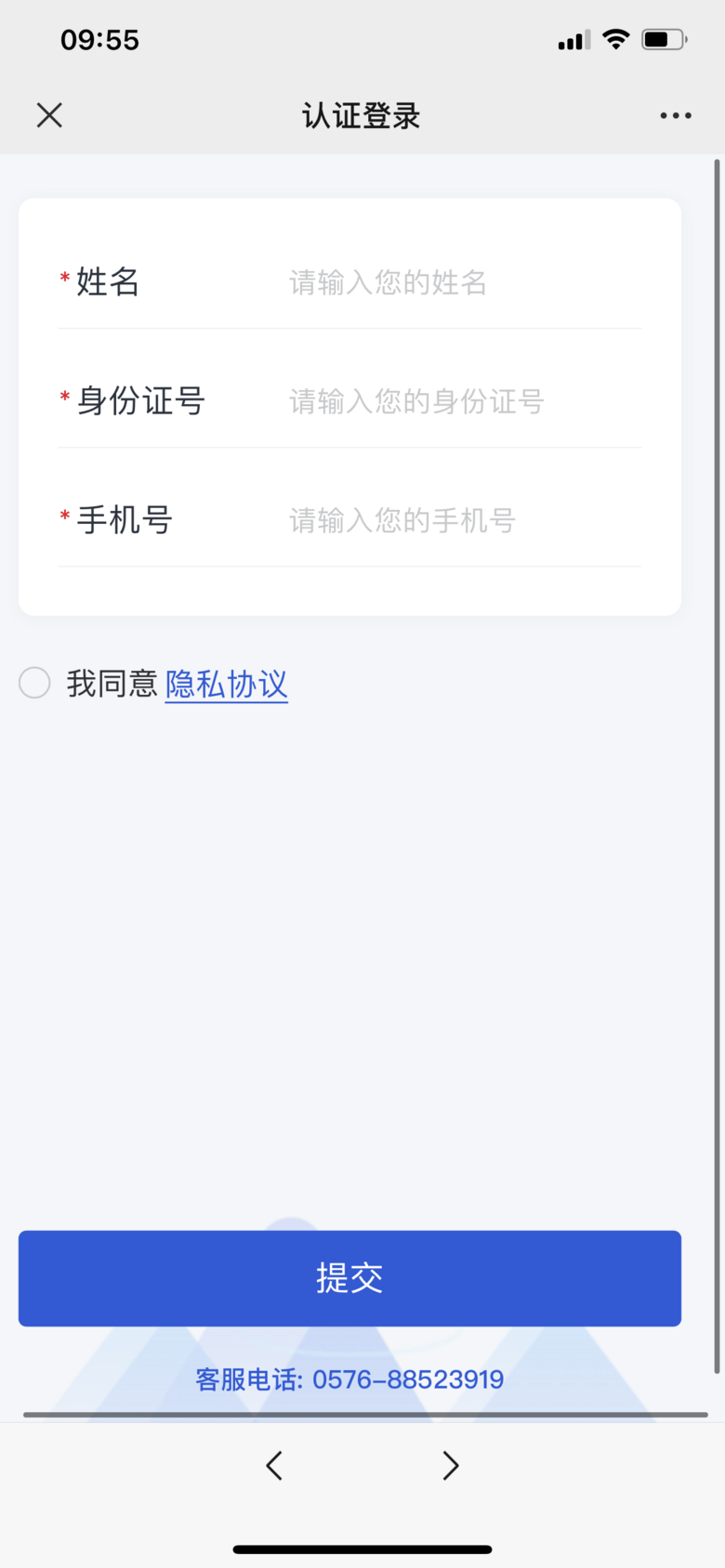Screen dimensions: 725x1568
Task: Open the 隐私协议 privacy agreement link
Action: [226, 685]
